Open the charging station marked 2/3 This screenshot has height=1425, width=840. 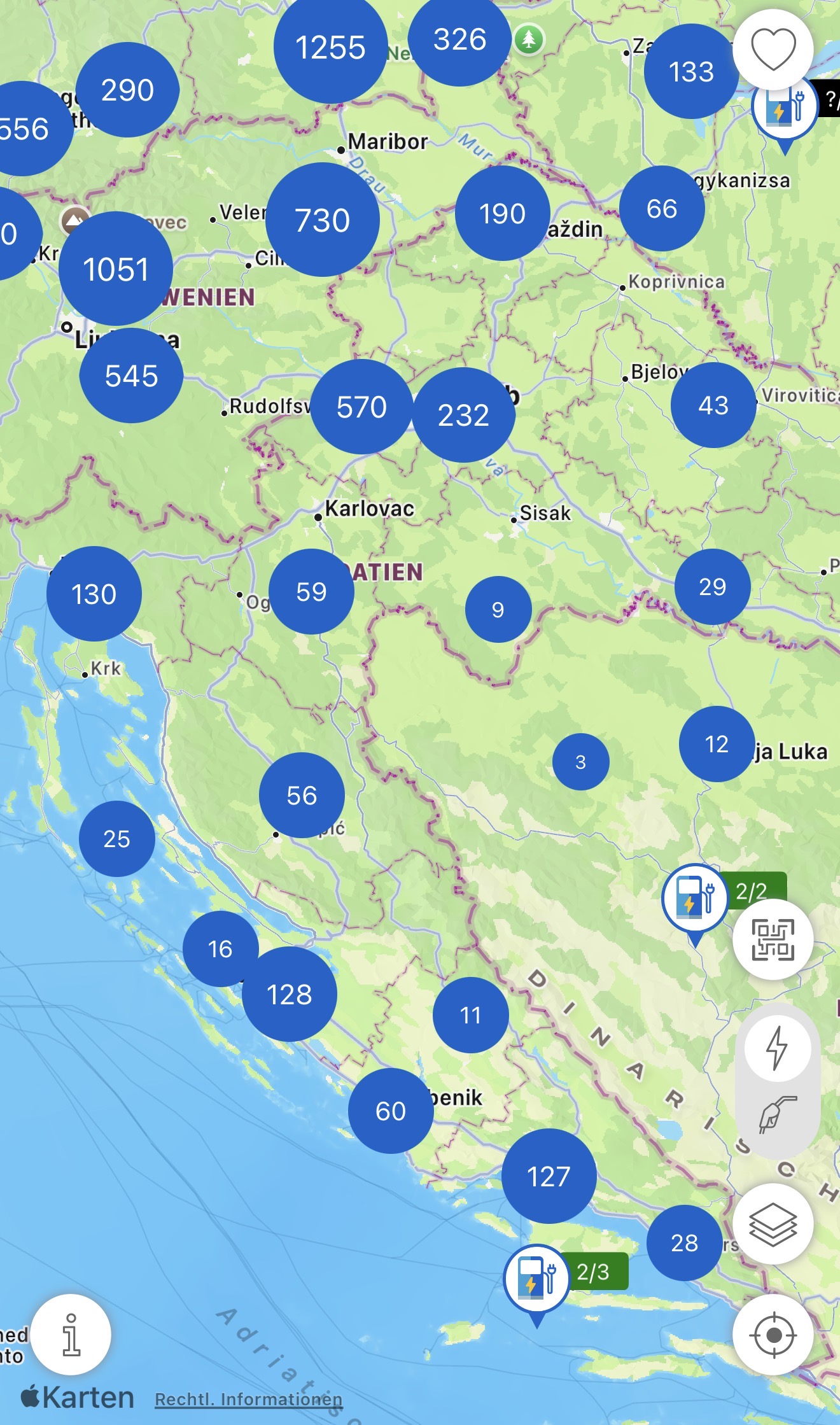coord(536,1279)
